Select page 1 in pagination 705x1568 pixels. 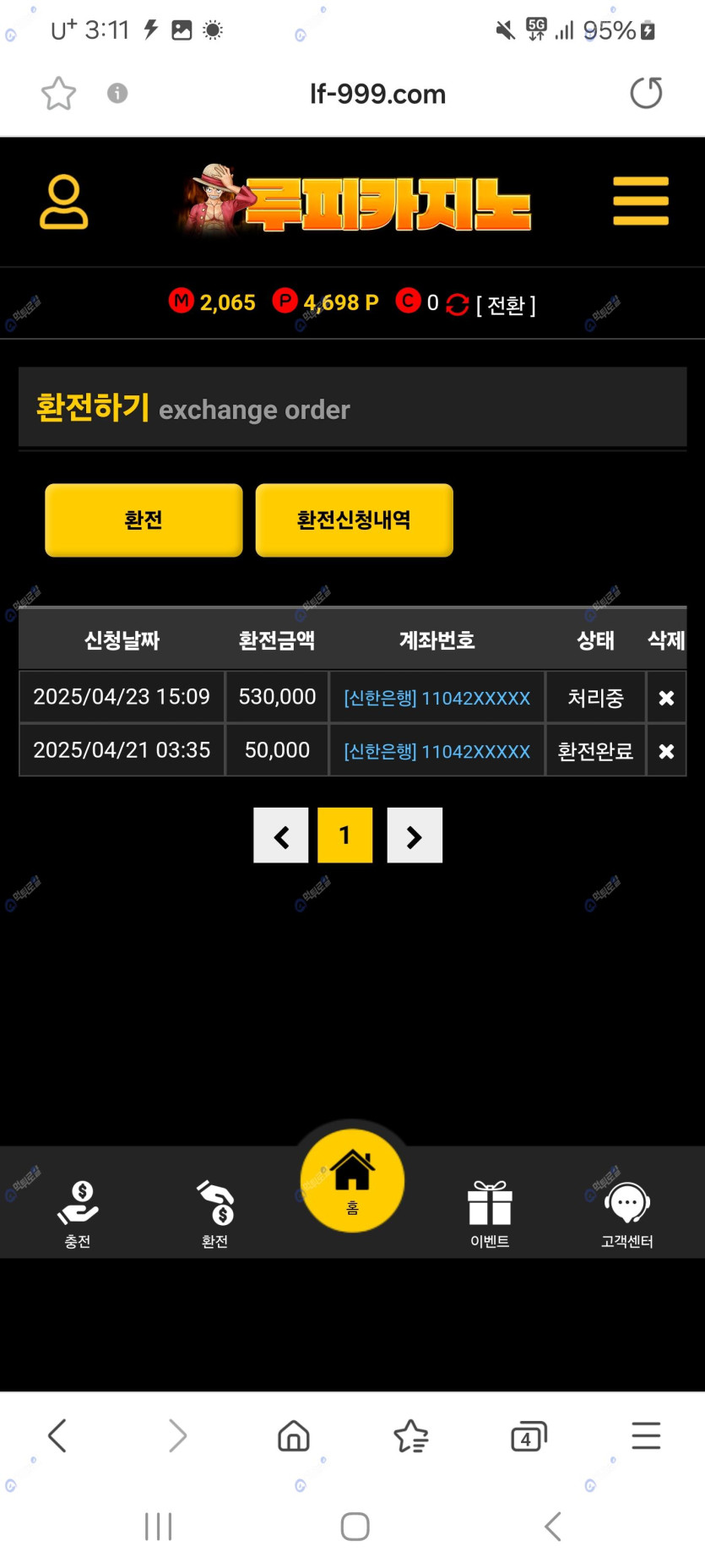344,836
